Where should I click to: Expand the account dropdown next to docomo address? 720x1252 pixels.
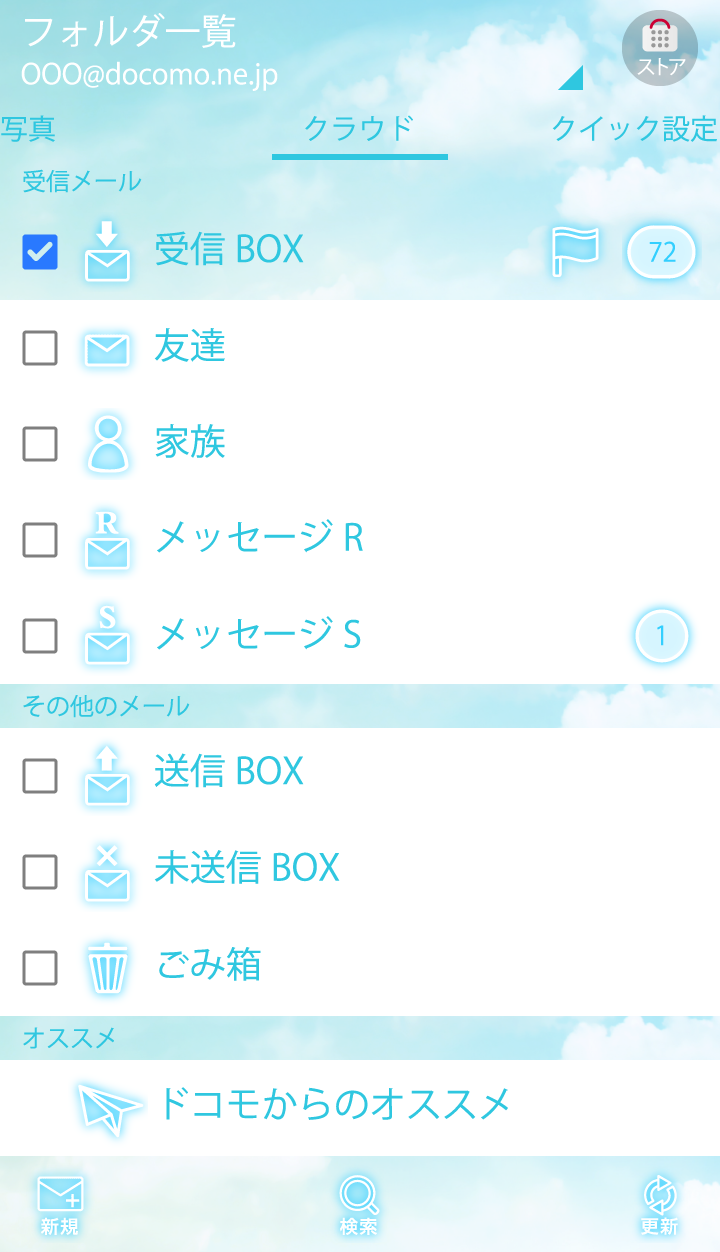570,78
